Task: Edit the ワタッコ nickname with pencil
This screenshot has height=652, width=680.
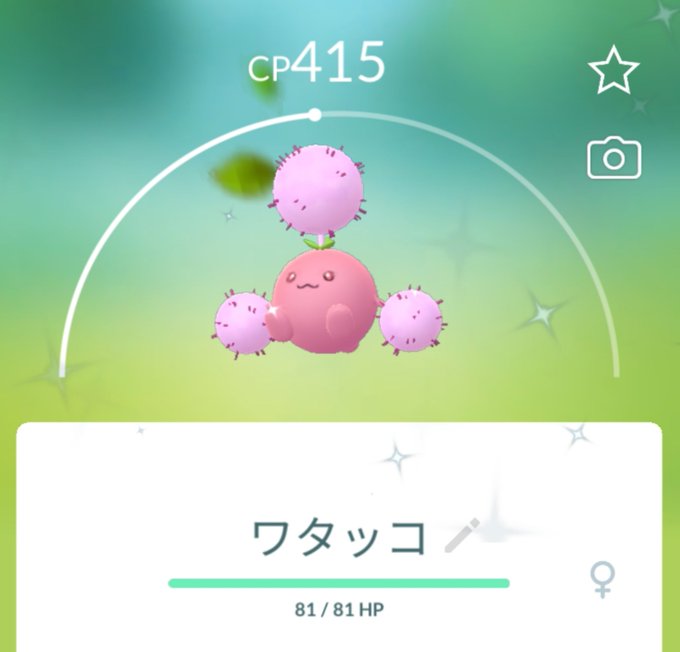Action: coord(463,537)
